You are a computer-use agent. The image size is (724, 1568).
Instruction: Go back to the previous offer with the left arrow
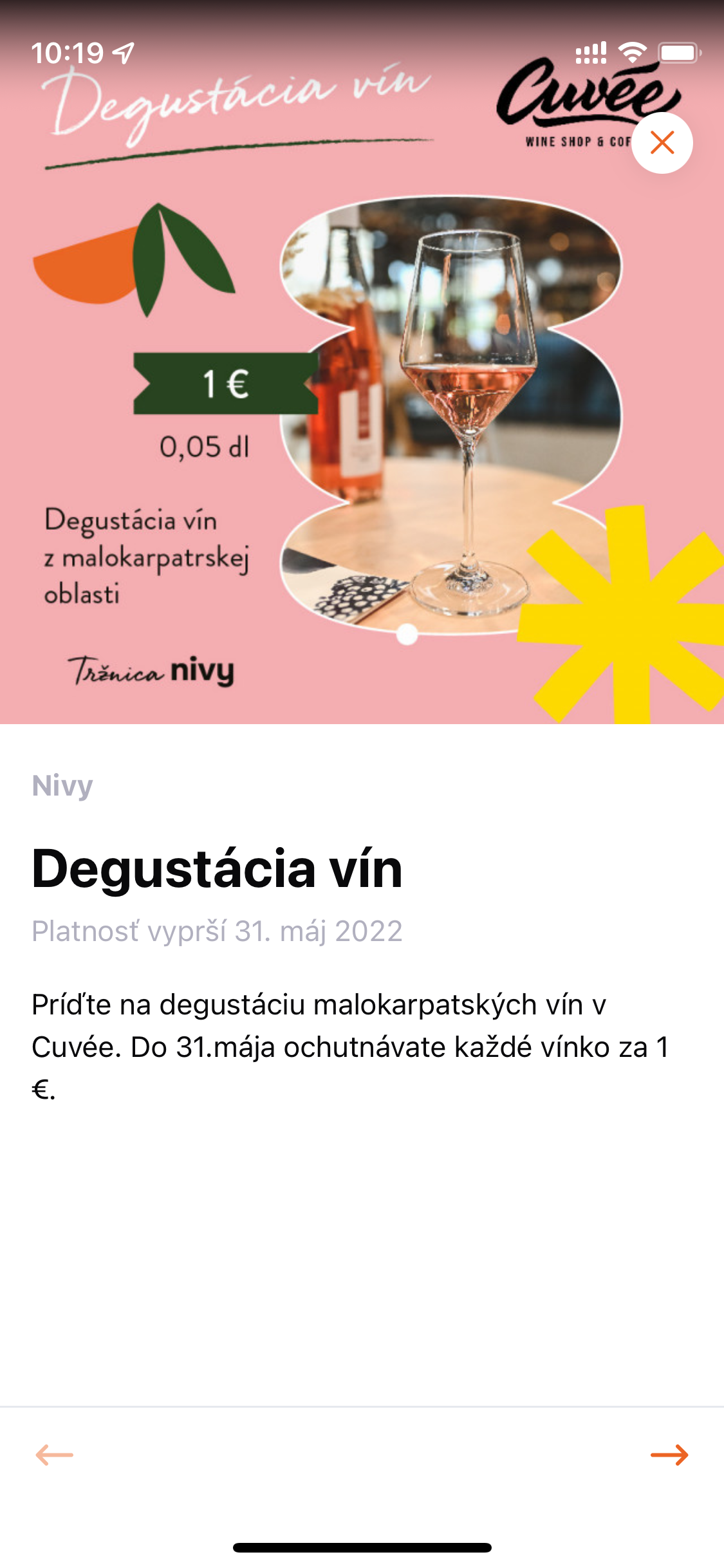click(55, 1455)
